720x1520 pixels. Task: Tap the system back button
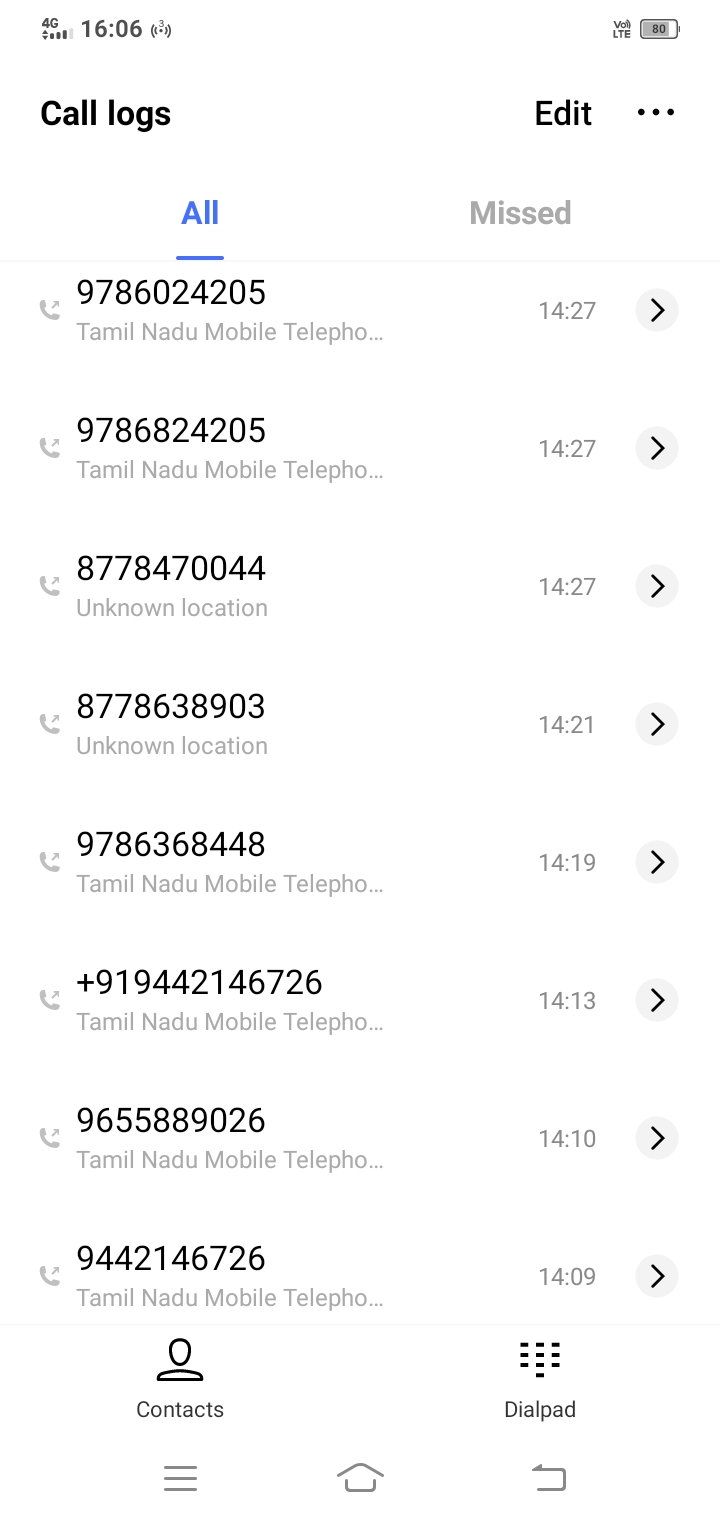(548, 1477)
